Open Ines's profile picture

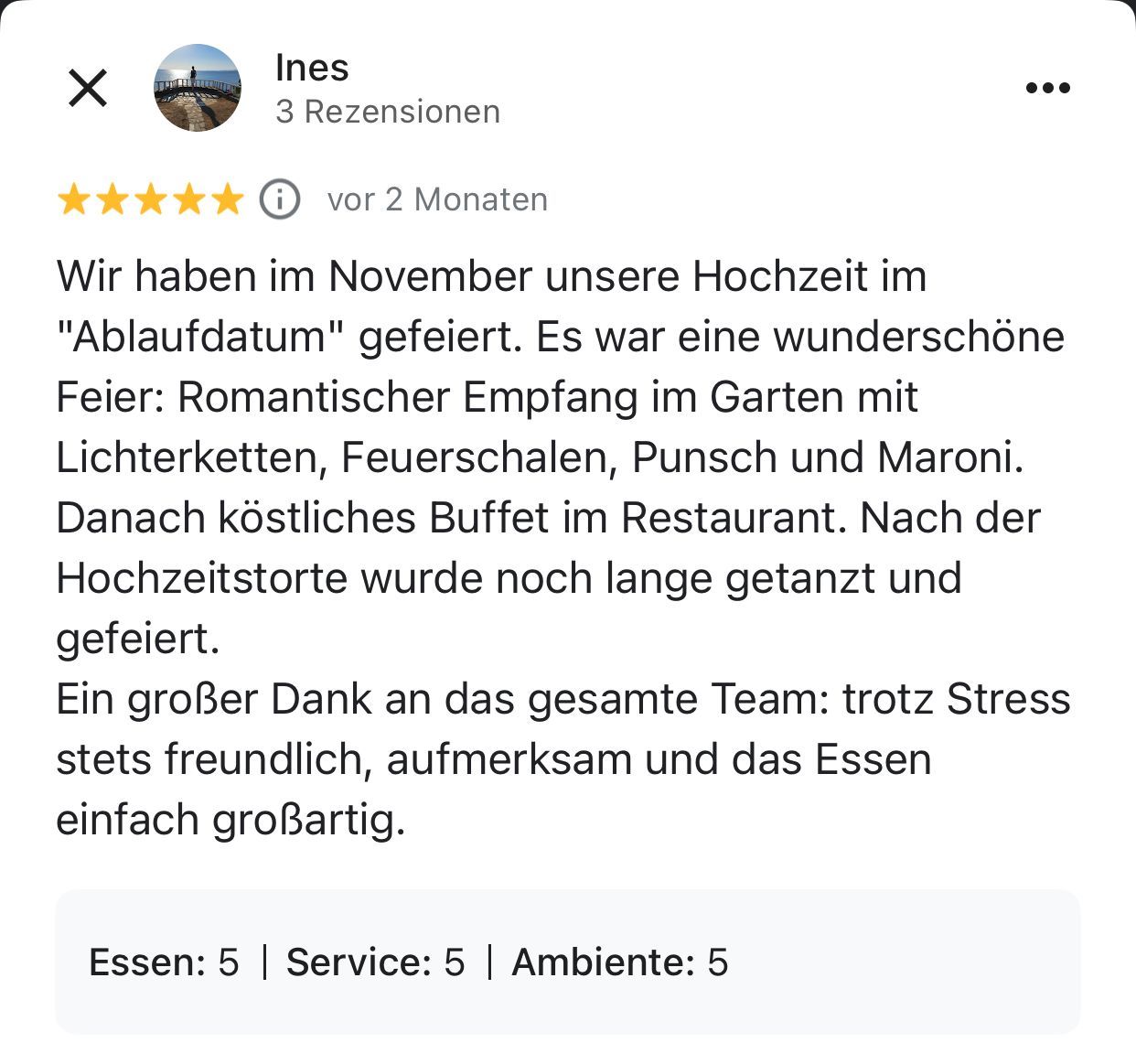(x=197, y=88)
